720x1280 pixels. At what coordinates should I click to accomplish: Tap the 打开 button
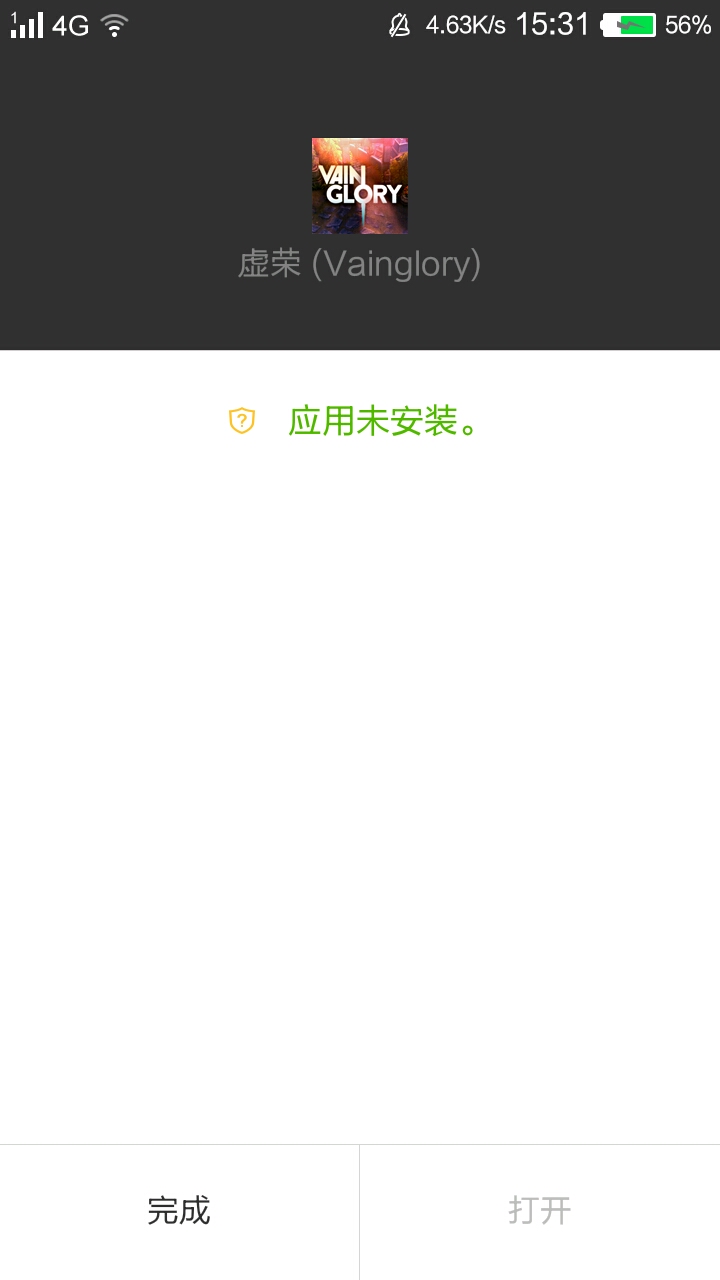pos(539,1211)
